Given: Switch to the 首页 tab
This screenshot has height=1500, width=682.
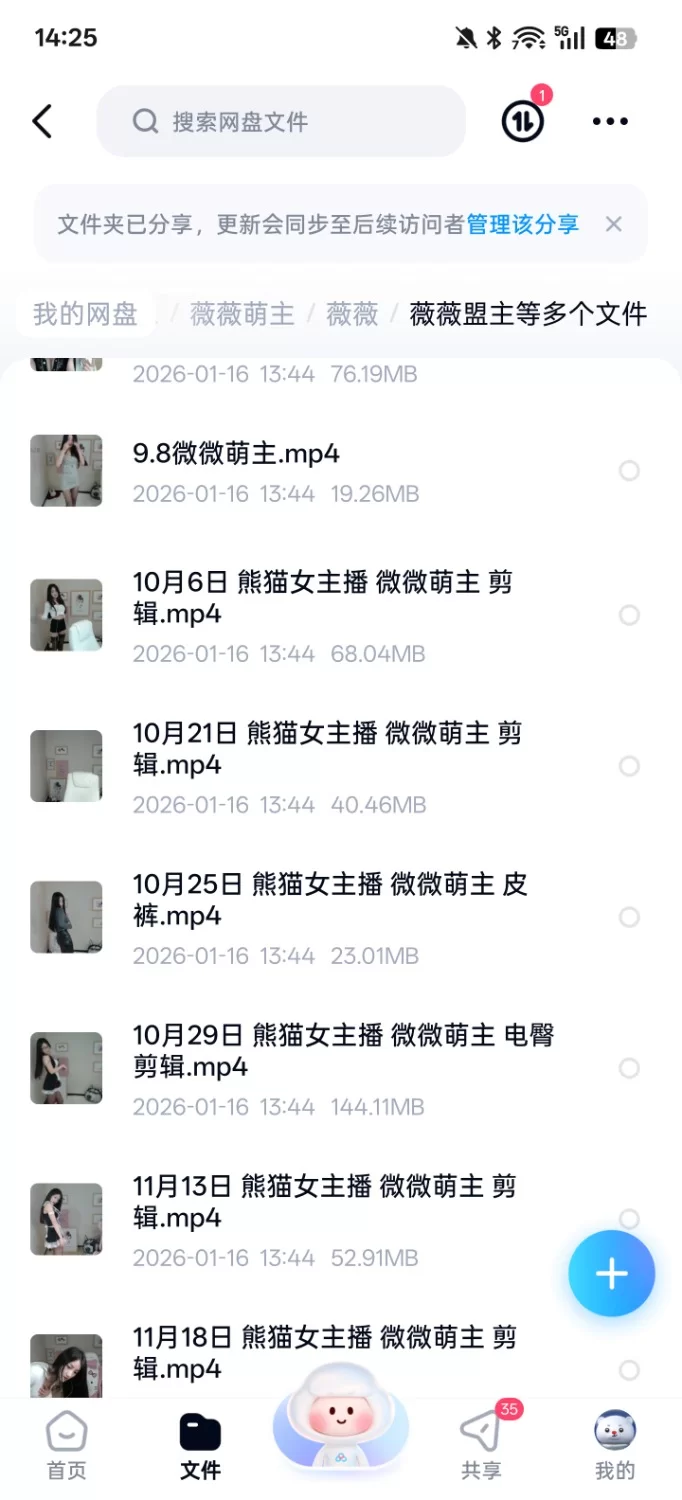Looking at the screenshot, I should 67,1447.
